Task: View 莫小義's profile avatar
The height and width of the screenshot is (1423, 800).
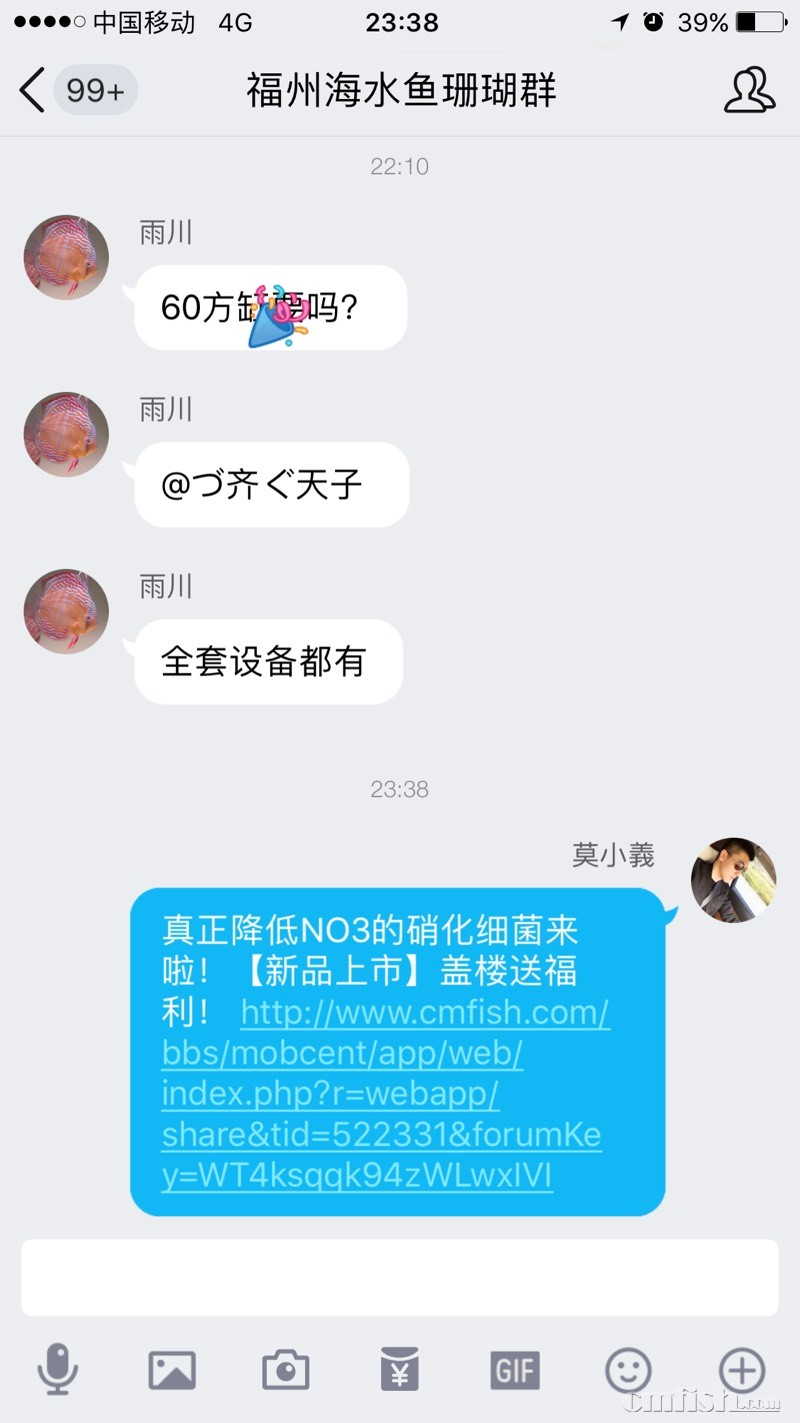Action: pyautogui.click(x=733, y=880)
